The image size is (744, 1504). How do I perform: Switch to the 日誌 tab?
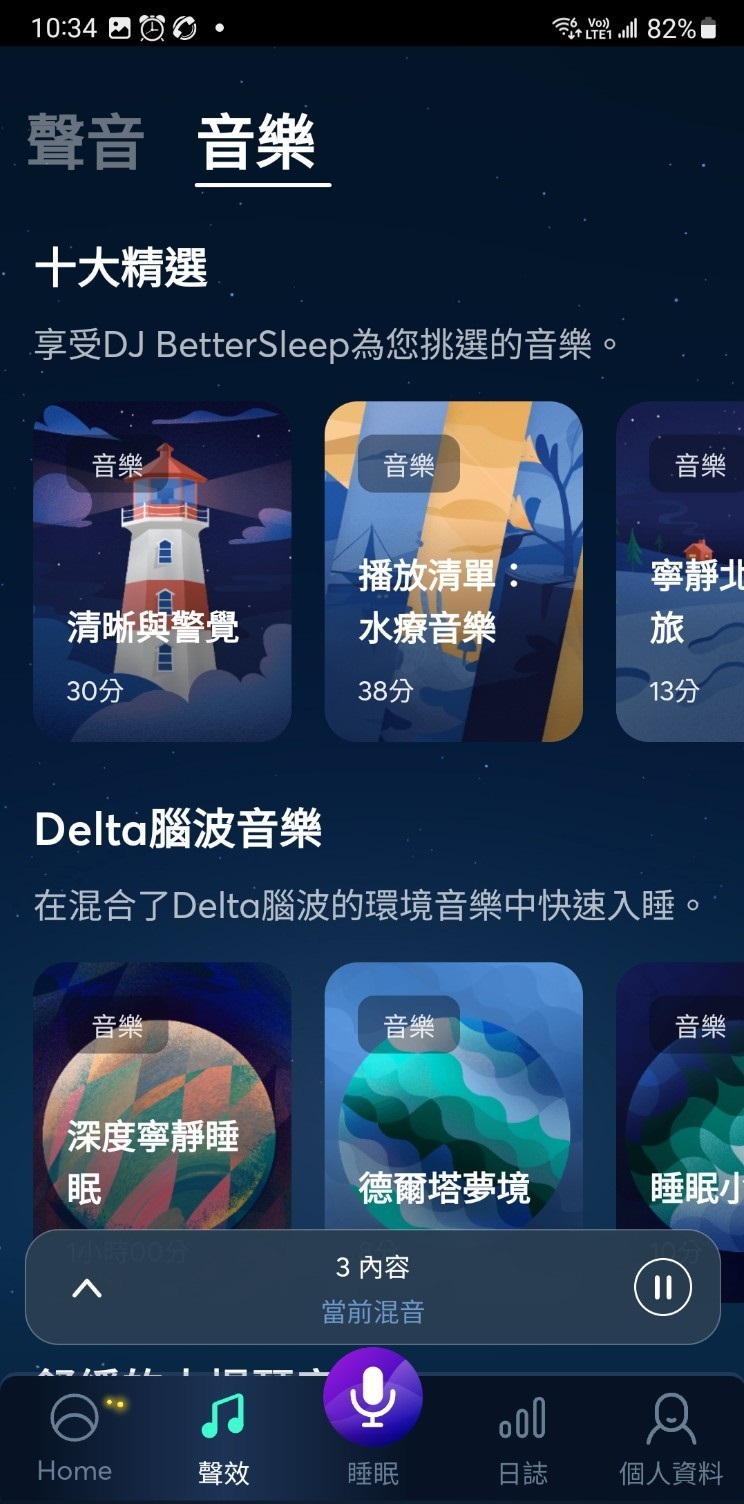522,1438
